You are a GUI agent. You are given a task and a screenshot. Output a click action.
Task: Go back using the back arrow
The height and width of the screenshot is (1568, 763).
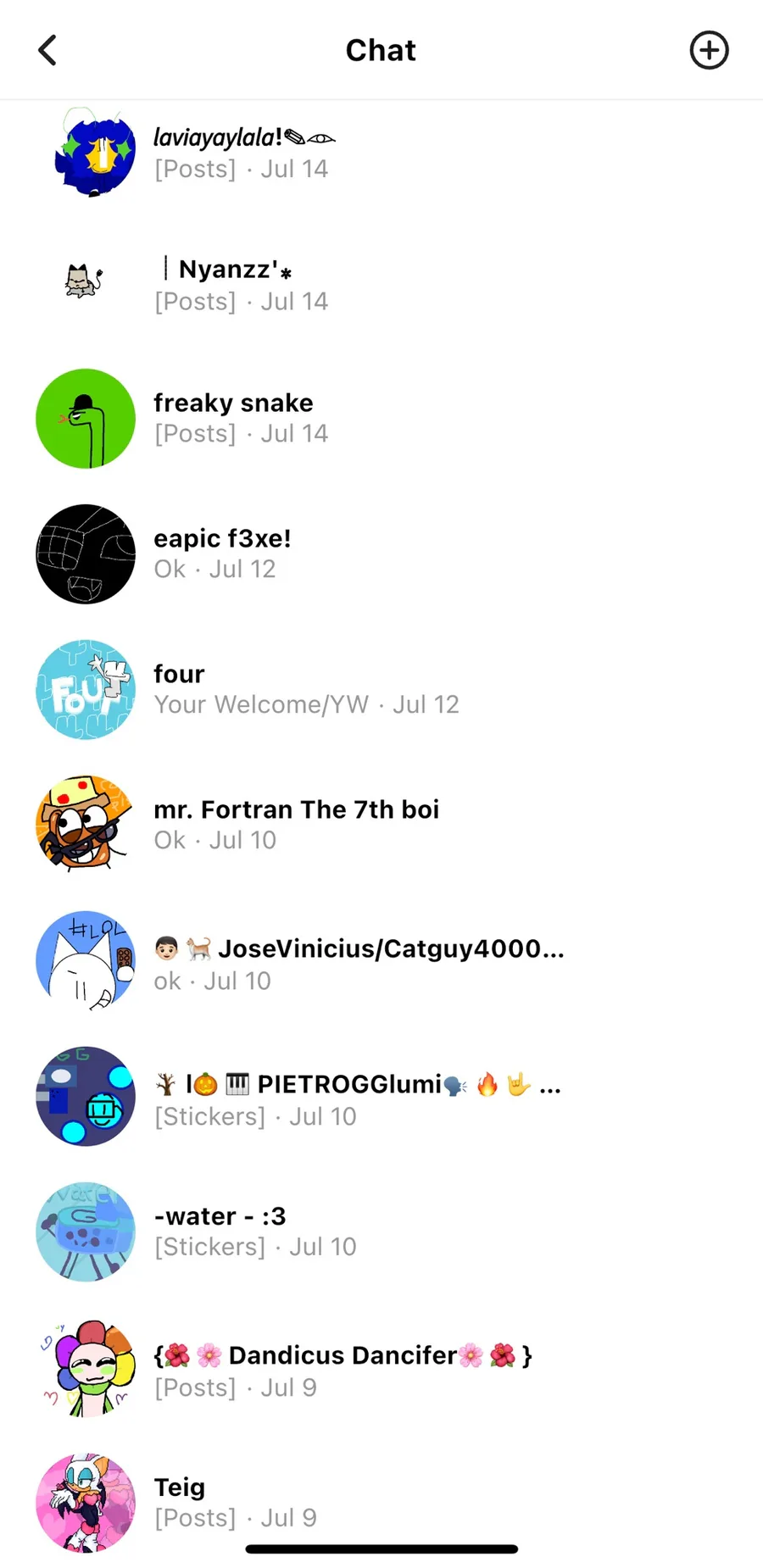tap(47, 50)
